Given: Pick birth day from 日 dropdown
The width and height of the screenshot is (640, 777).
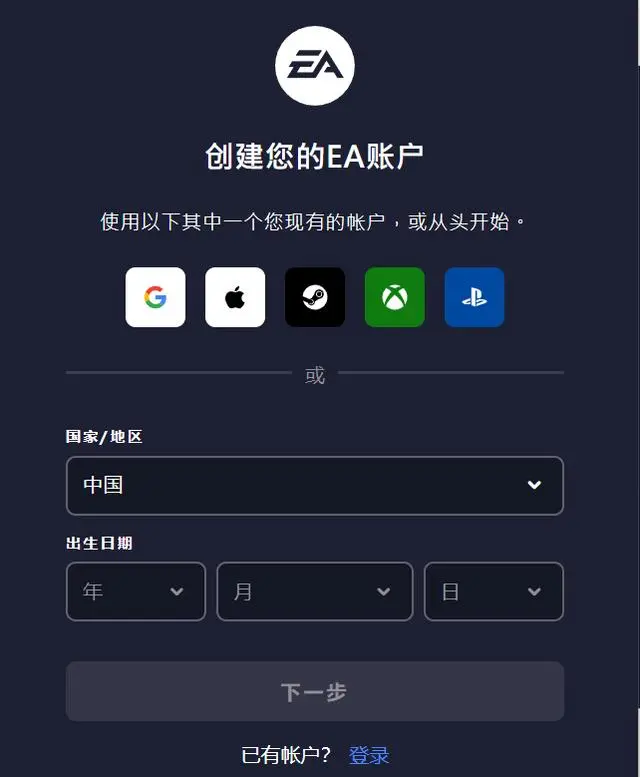Looking at the screenshot, I should [493, 591].
